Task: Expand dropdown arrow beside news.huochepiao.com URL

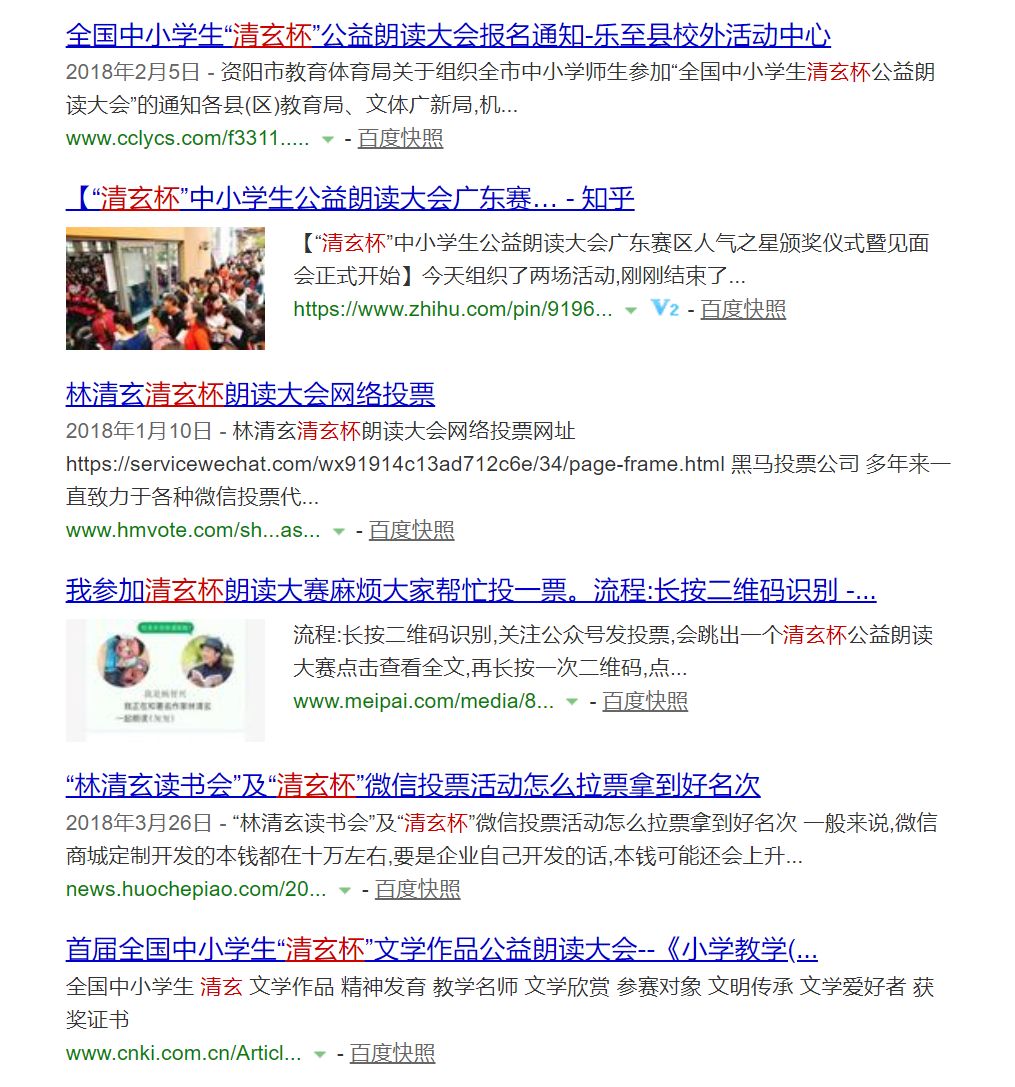Action: click(x=345, y=891)
